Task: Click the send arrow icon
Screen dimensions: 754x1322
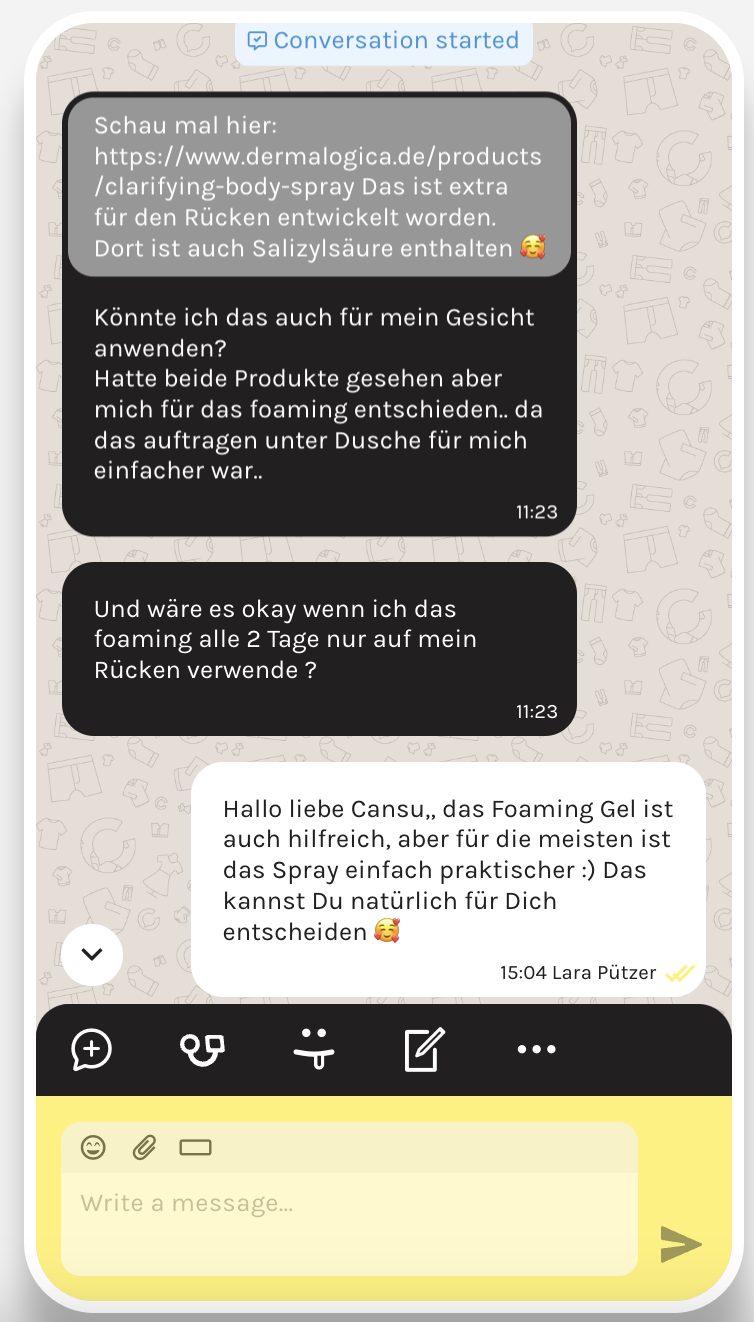Action: [681, 1244]
